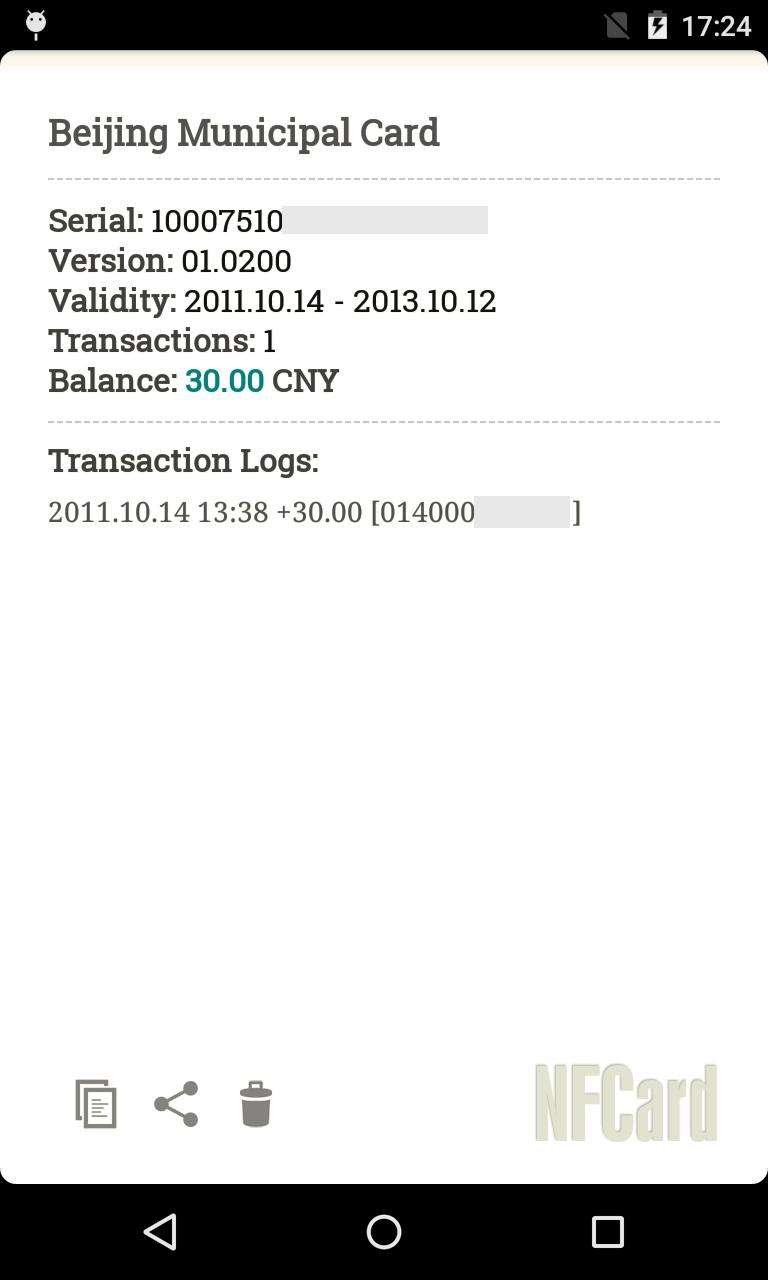Tap the 2011.10.14 transaction log entry
768x1280 pixels.
click(315, 511)
